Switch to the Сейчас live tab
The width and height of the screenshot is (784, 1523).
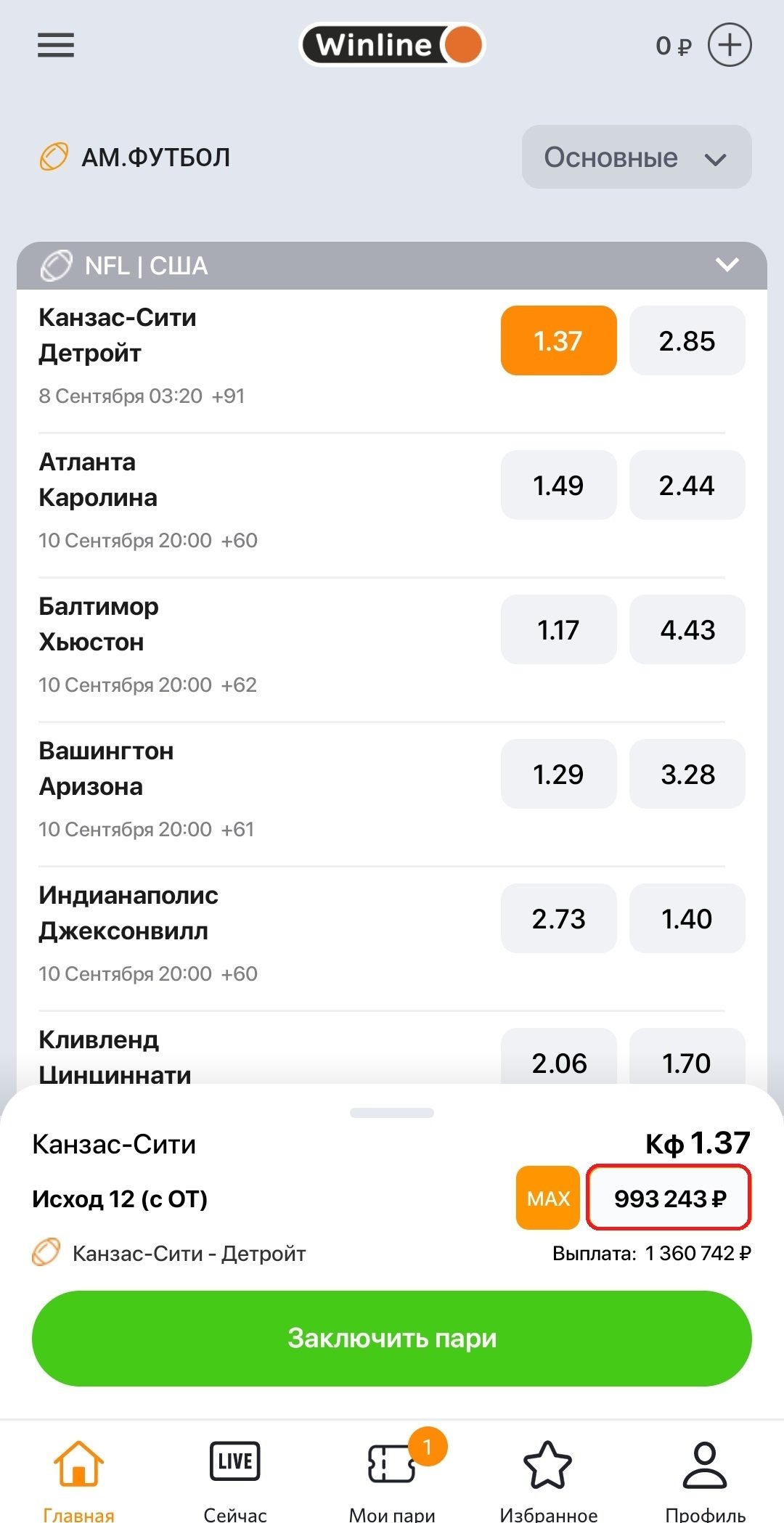(x=234, y=1474)
